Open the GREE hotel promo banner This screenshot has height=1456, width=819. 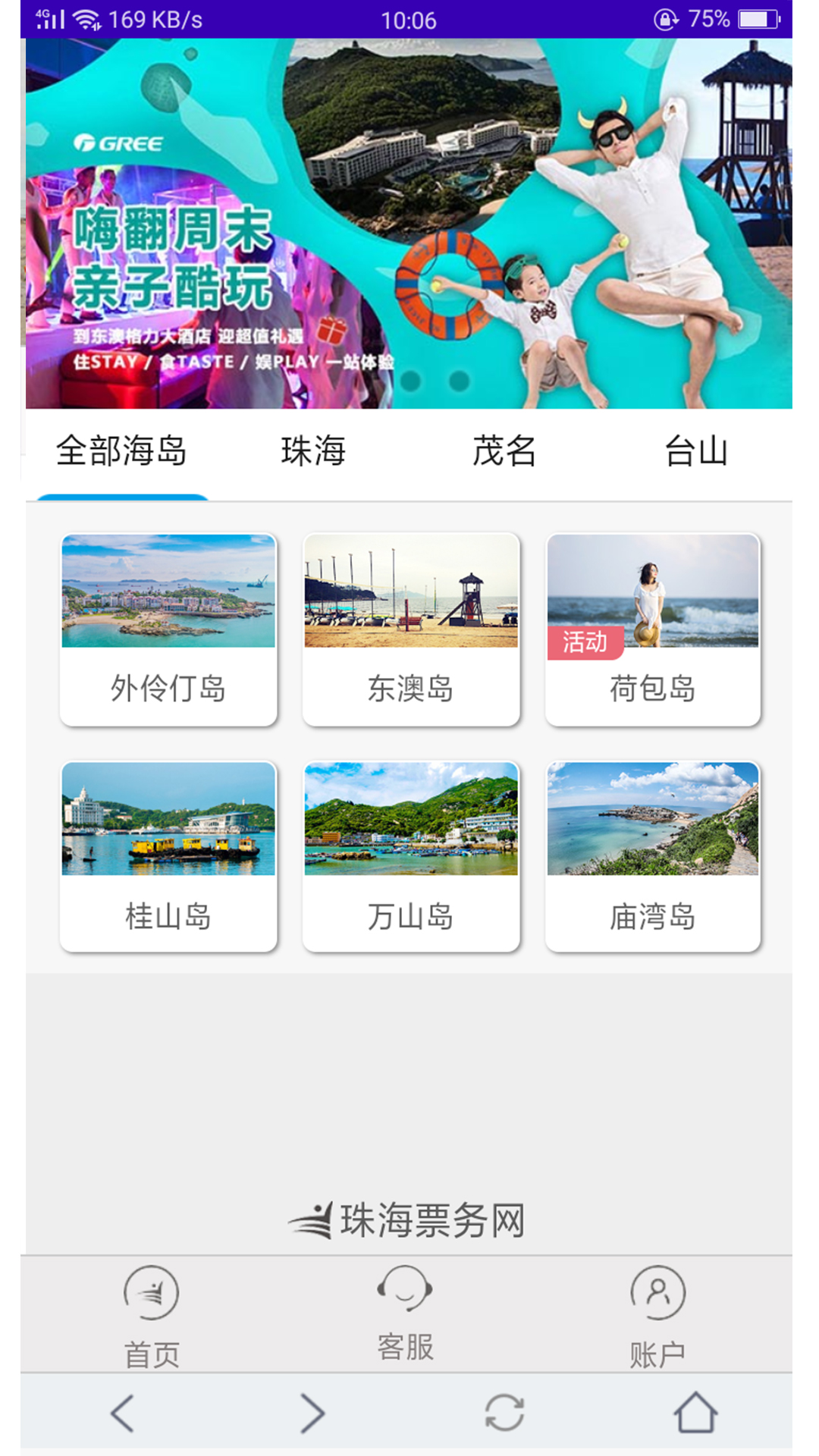(x=409, y=224)
